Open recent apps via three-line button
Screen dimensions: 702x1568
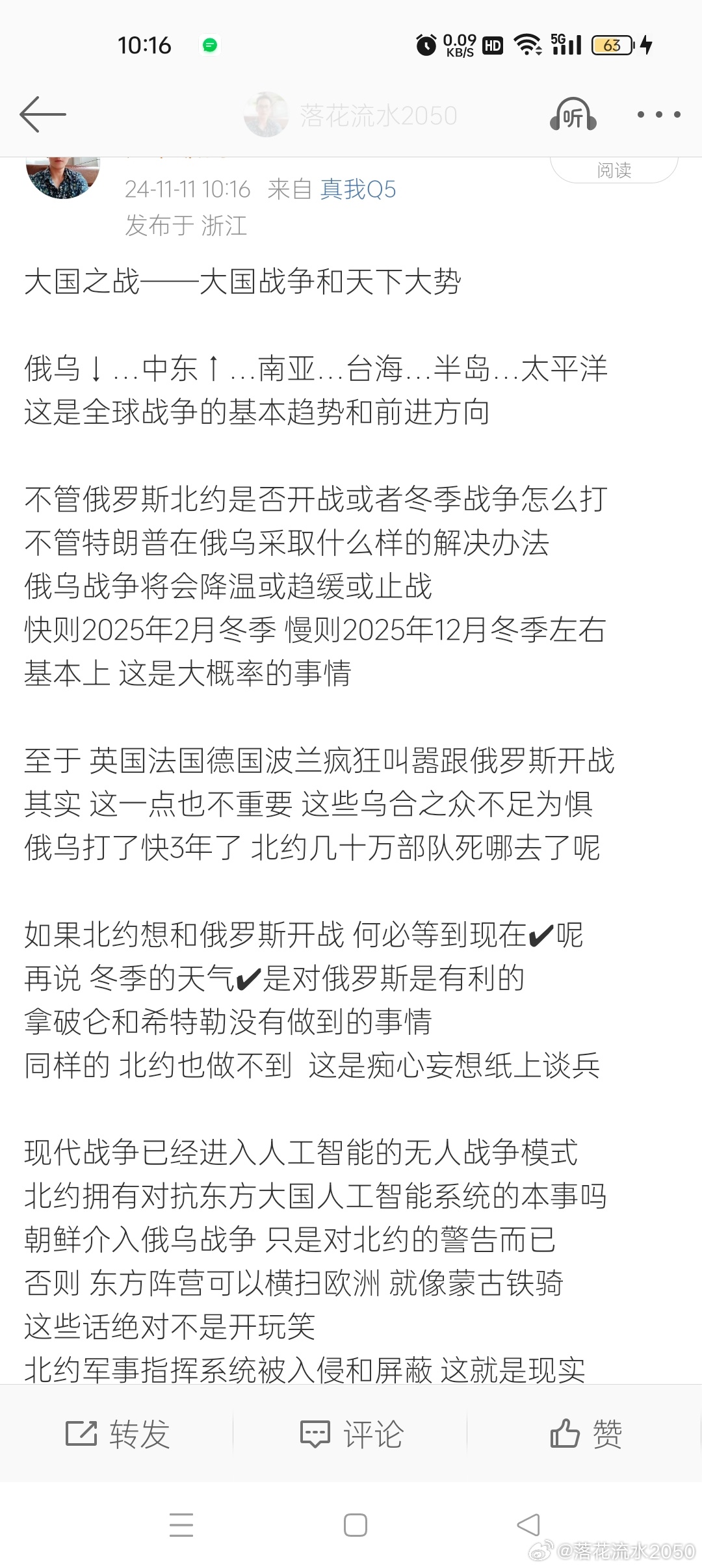coord(181,1524)
